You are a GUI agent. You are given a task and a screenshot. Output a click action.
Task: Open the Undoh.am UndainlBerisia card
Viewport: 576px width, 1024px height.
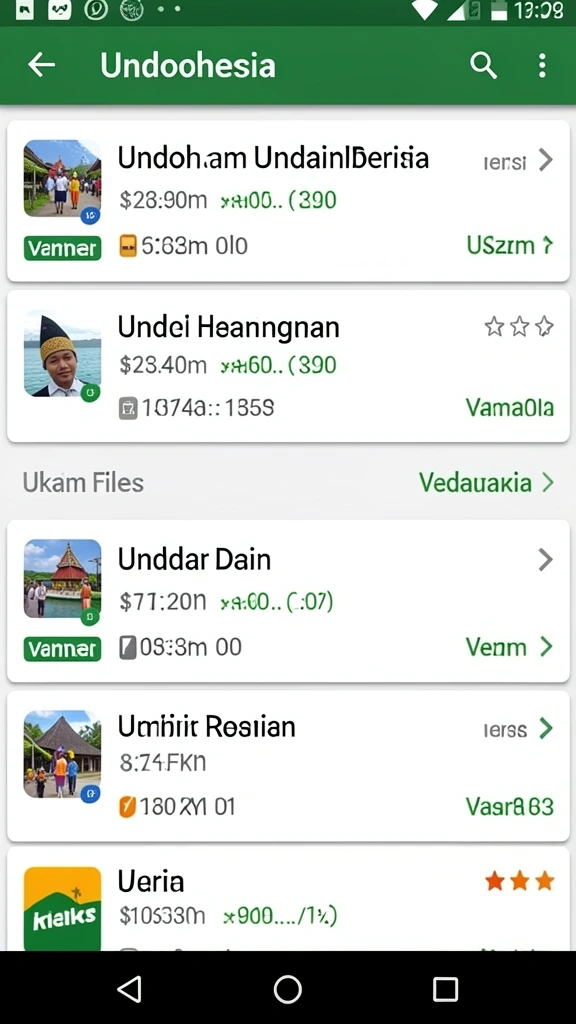coord(288,201)
